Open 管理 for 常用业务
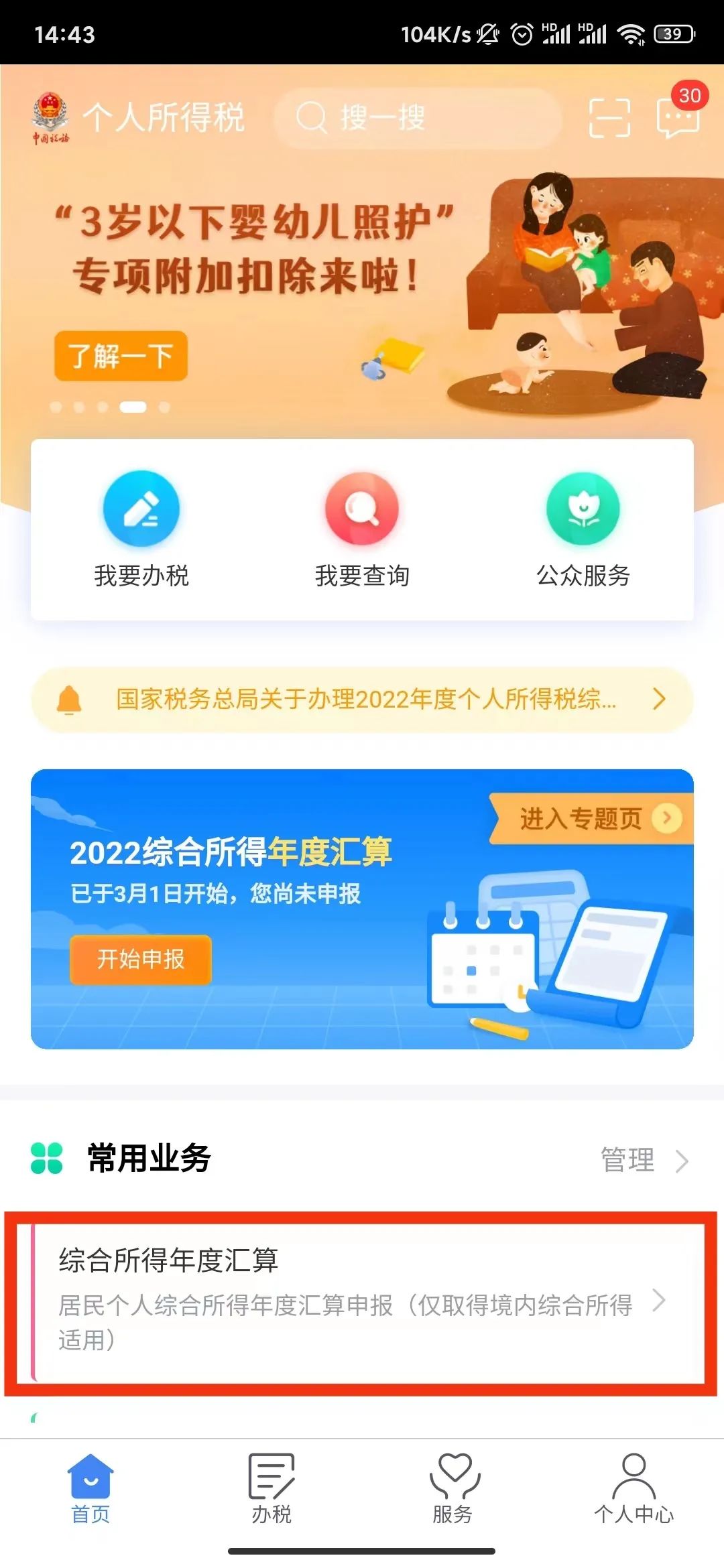Image resolution: width=724 pixels, height=1568 pixels. [644, 1160]
